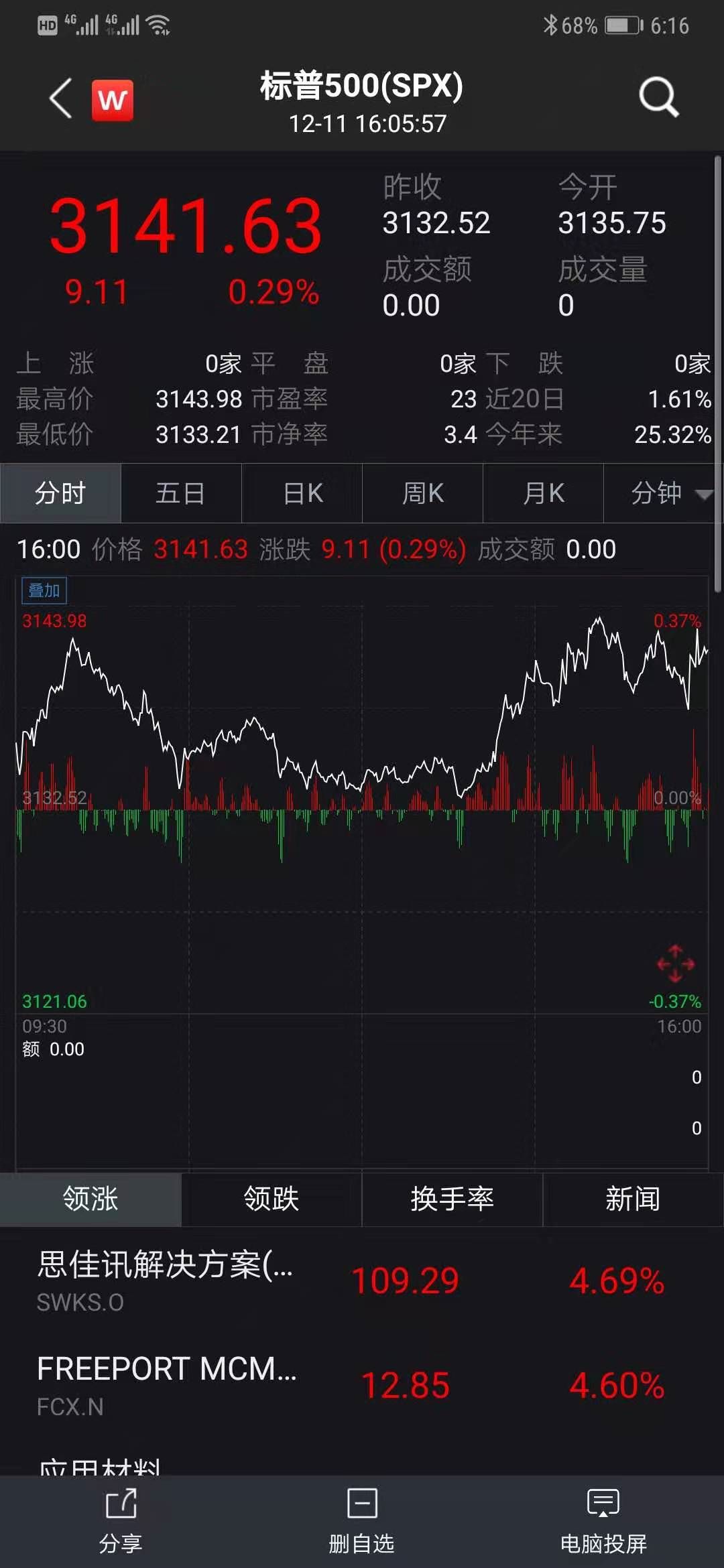This screenshot has height=1568, width=724.
Task: Tap the red-green arrows icon on the chart
Action: (676, 964)
